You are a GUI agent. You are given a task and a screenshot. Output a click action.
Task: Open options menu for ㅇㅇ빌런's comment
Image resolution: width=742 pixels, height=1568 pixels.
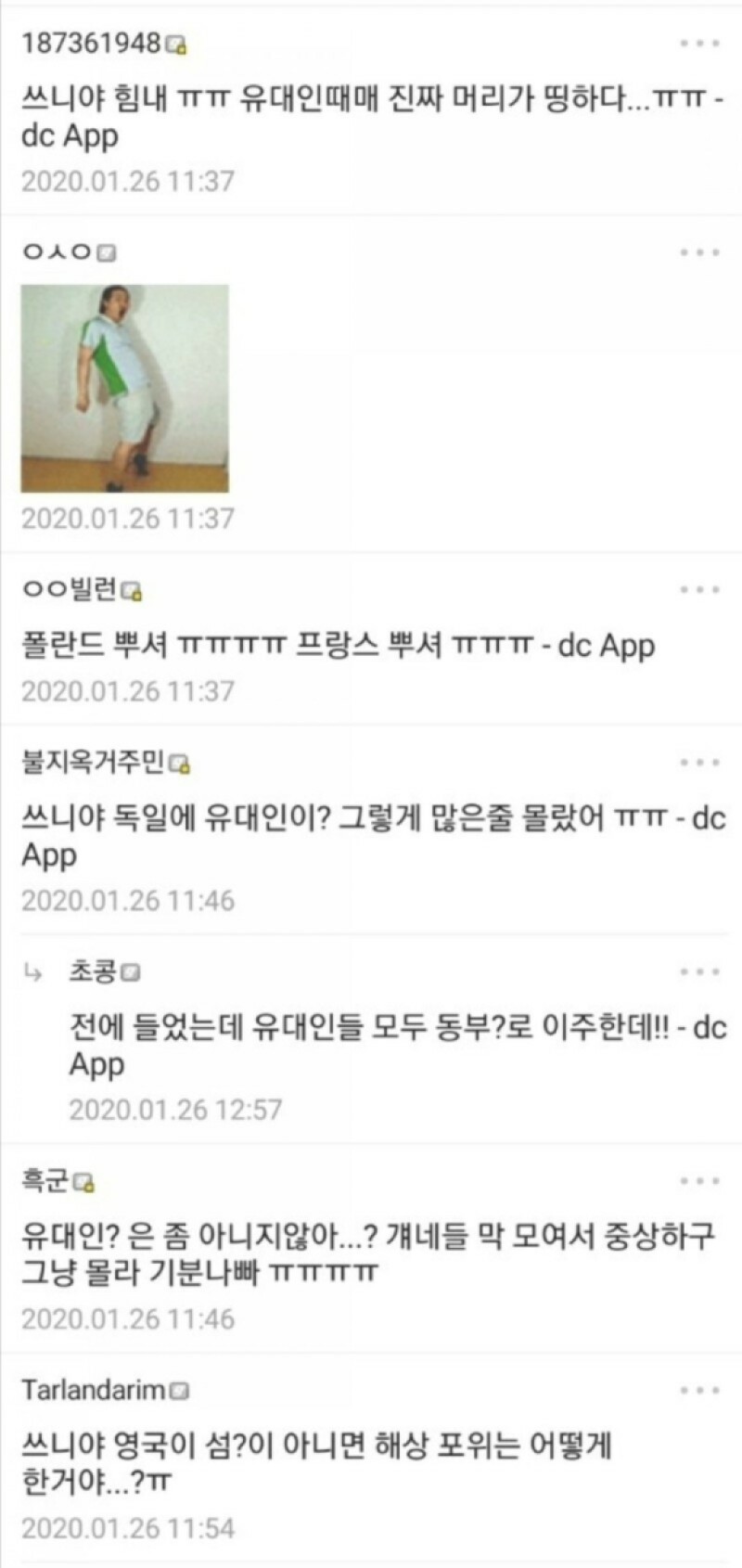coord(698,590)
